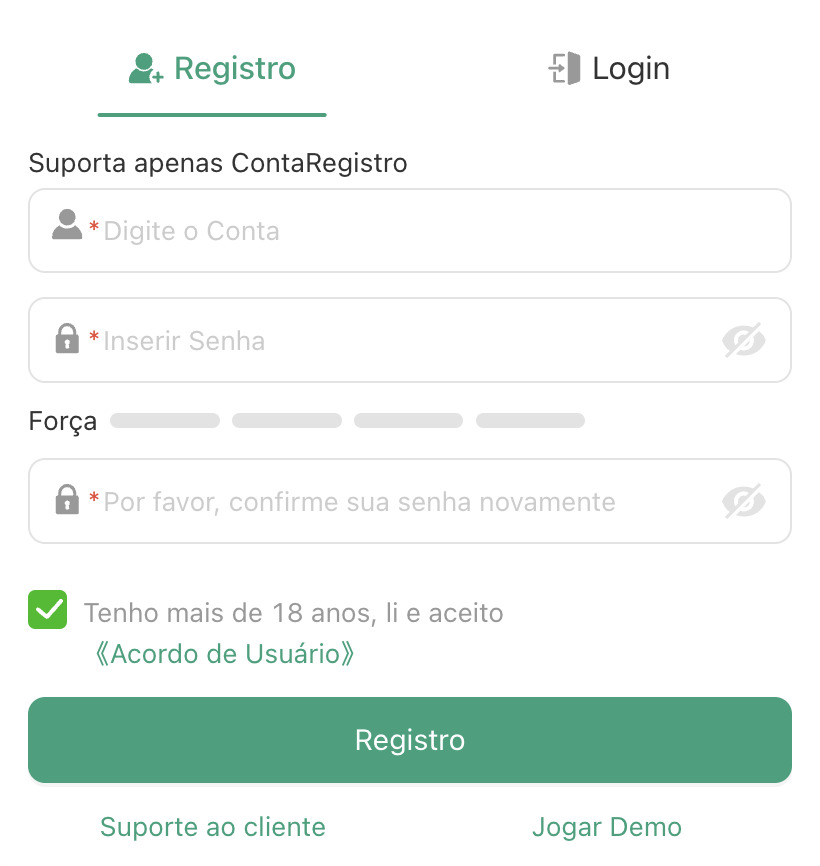Reveal the confirmation password with eye toggle
Screen dimensions: 820x866
tap(744, 501)
